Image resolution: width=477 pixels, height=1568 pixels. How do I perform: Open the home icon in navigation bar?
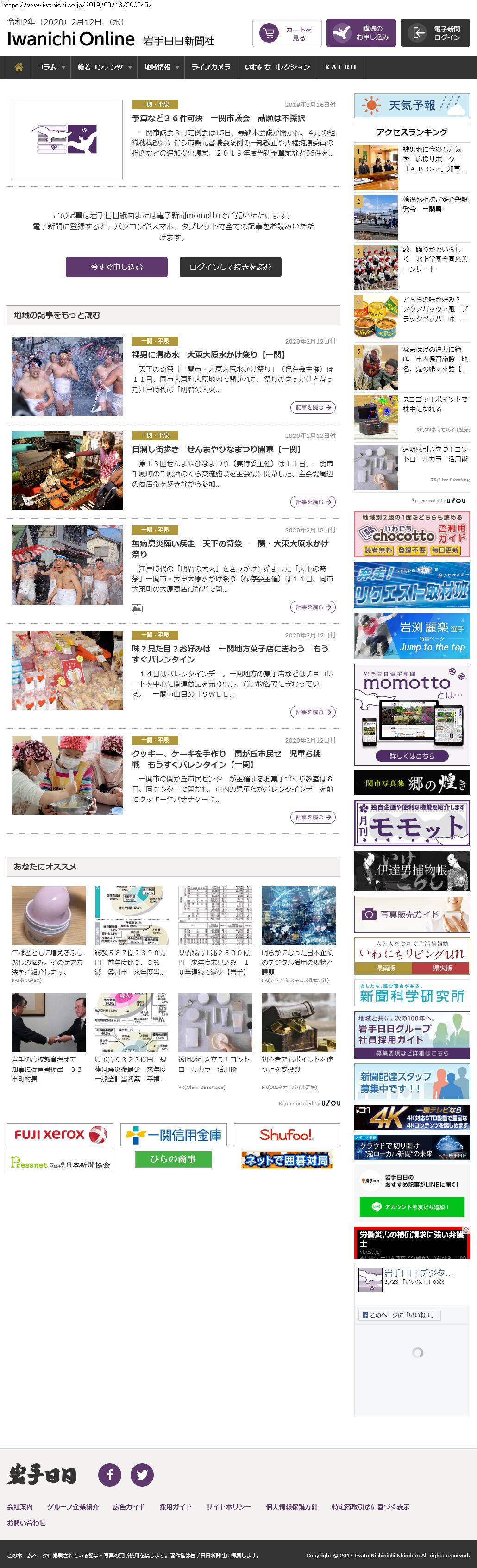(x=18, y=67)
